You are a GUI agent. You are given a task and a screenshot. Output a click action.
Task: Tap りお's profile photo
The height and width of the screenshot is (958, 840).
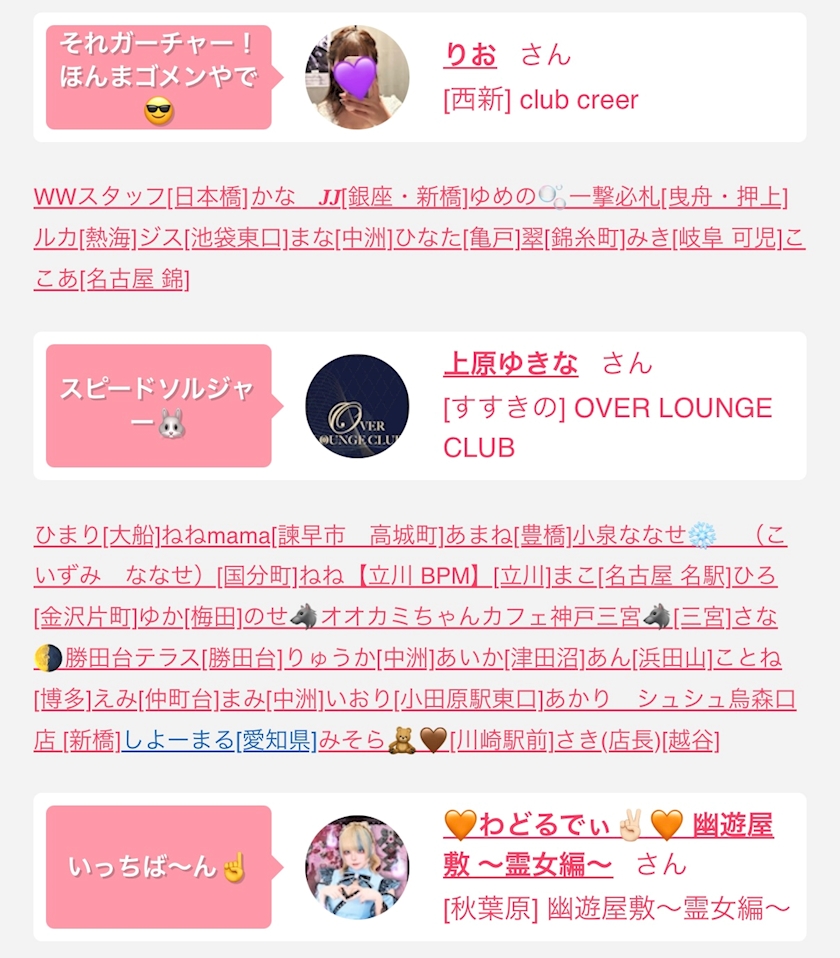(357, 77)
